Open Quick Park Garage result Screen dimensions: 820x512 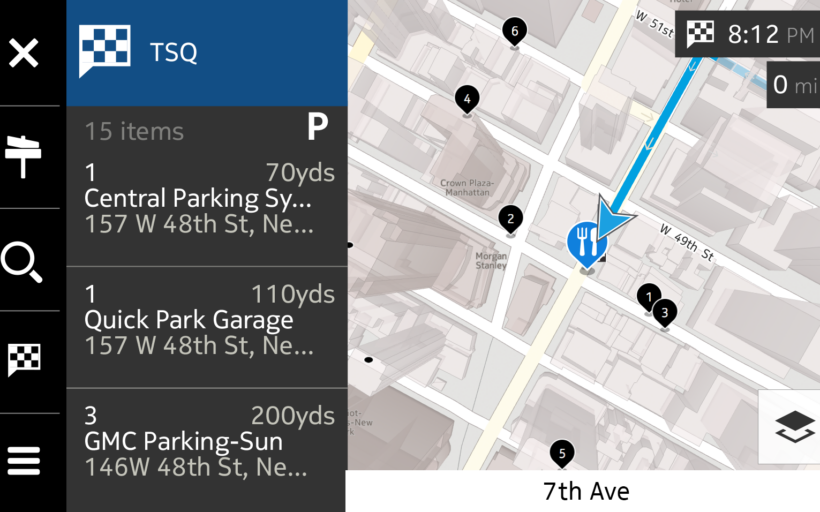[207, 320]
